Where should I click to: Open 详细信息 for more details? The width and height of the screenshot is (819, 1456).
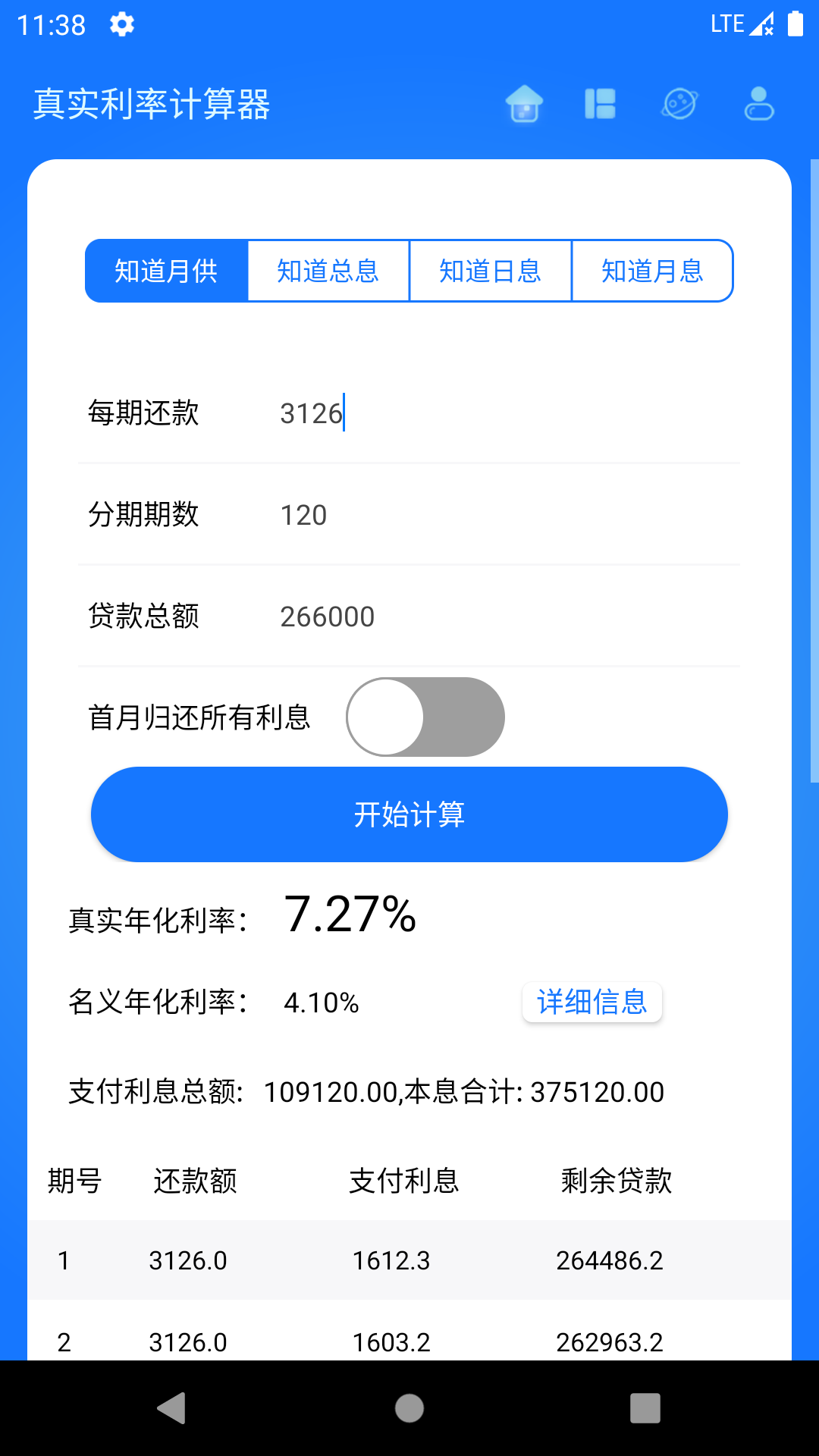592,1002
